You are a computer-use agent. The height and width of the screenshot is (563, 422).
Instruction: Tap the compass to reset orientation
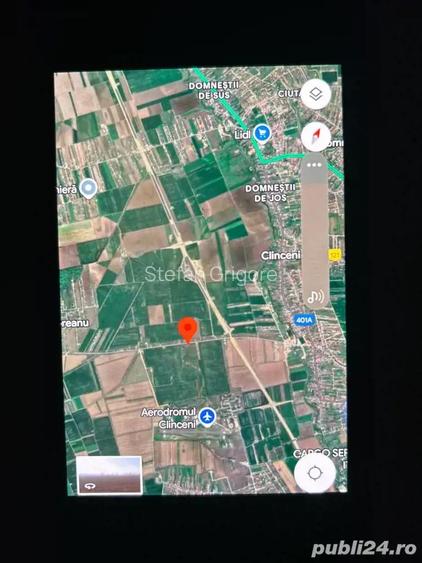tap(316, 137)
